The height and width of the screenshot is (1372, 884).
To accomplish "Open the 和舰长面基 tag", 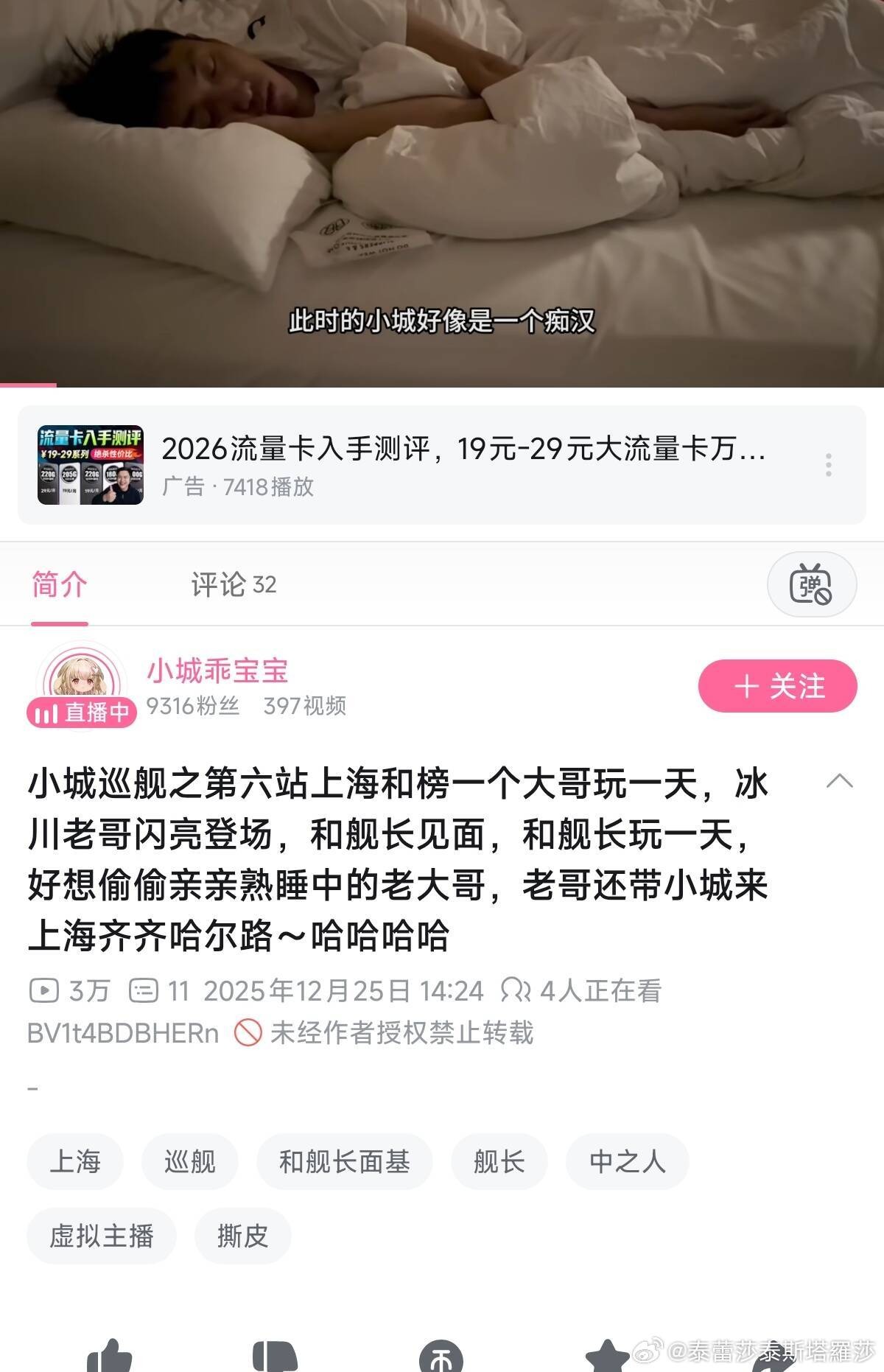I will [x=344, y=1162].
